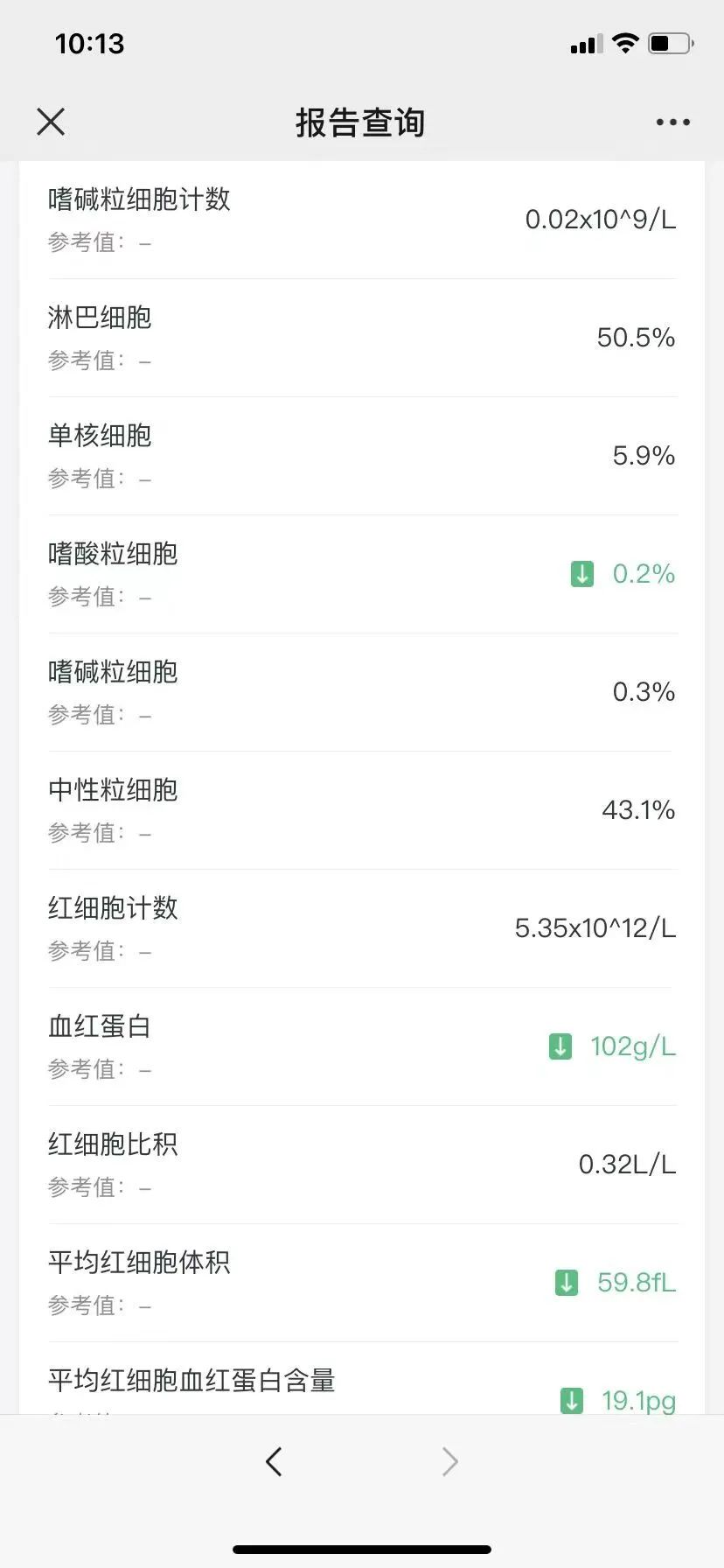Viewport: 724px width, 1568px height.
Task: Close the 报告查询 page
Action: (x=51, y=122)
